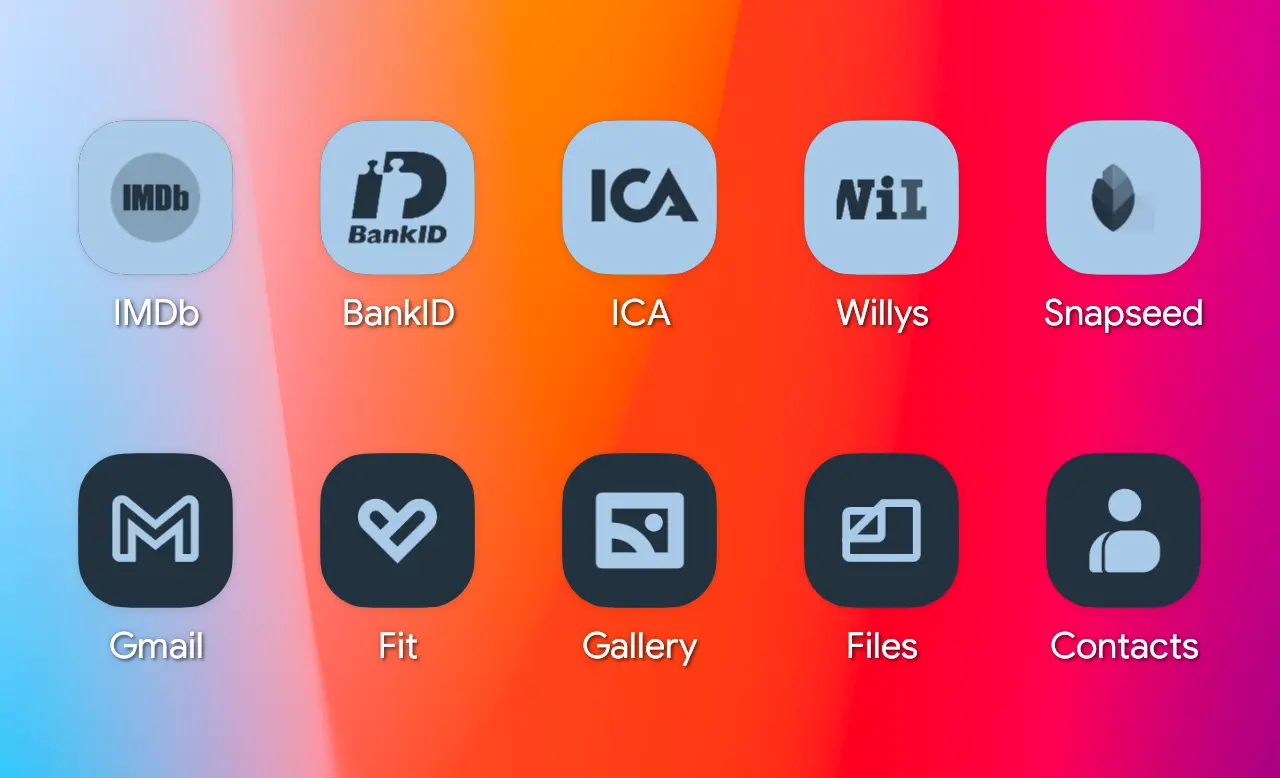Open Gmail
Image resolution: width=1280 pixels, height=778 pixels.
(x=155, y=530)
